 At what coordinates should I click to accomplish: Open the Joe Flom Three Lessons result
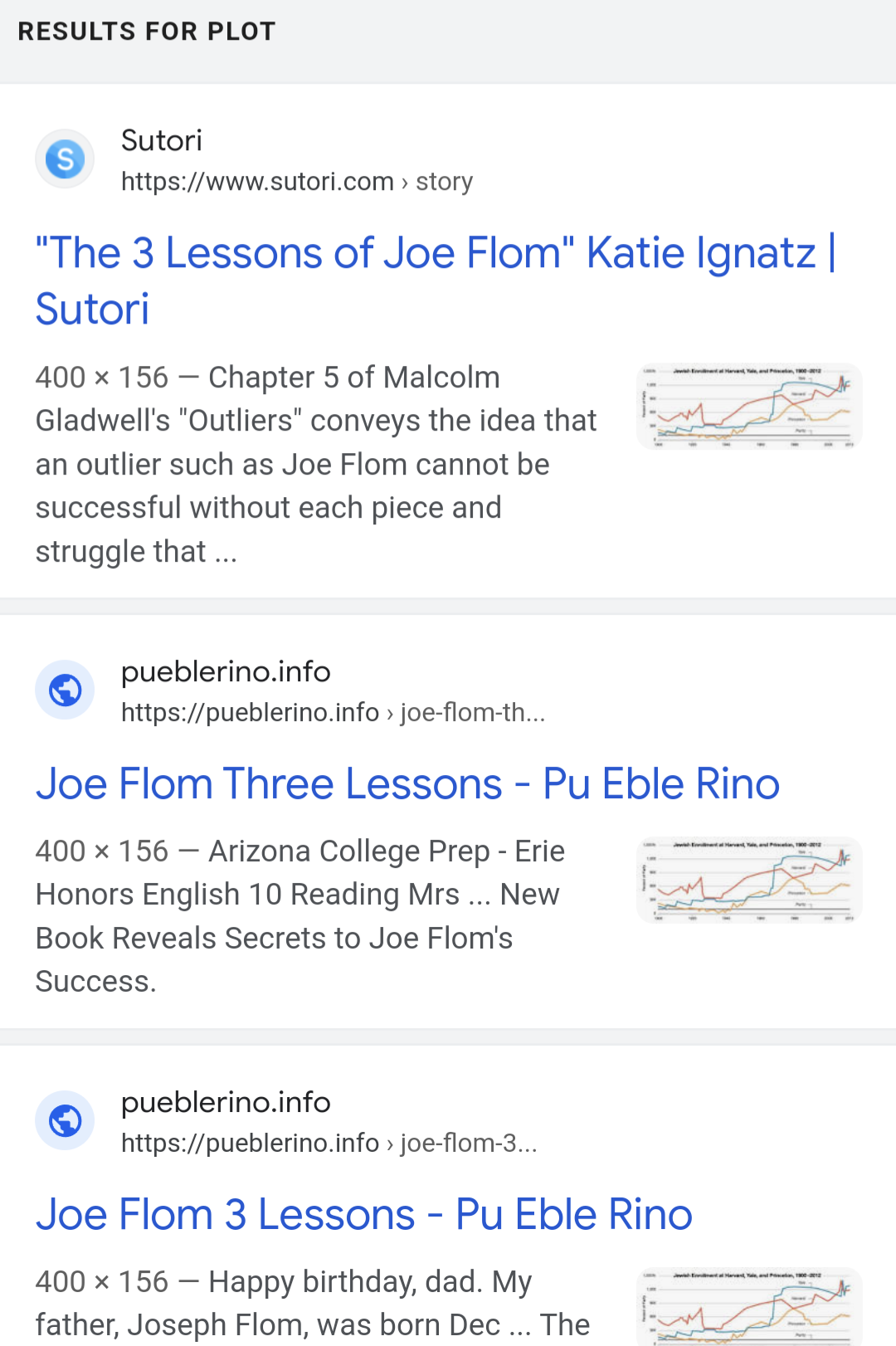407,783
